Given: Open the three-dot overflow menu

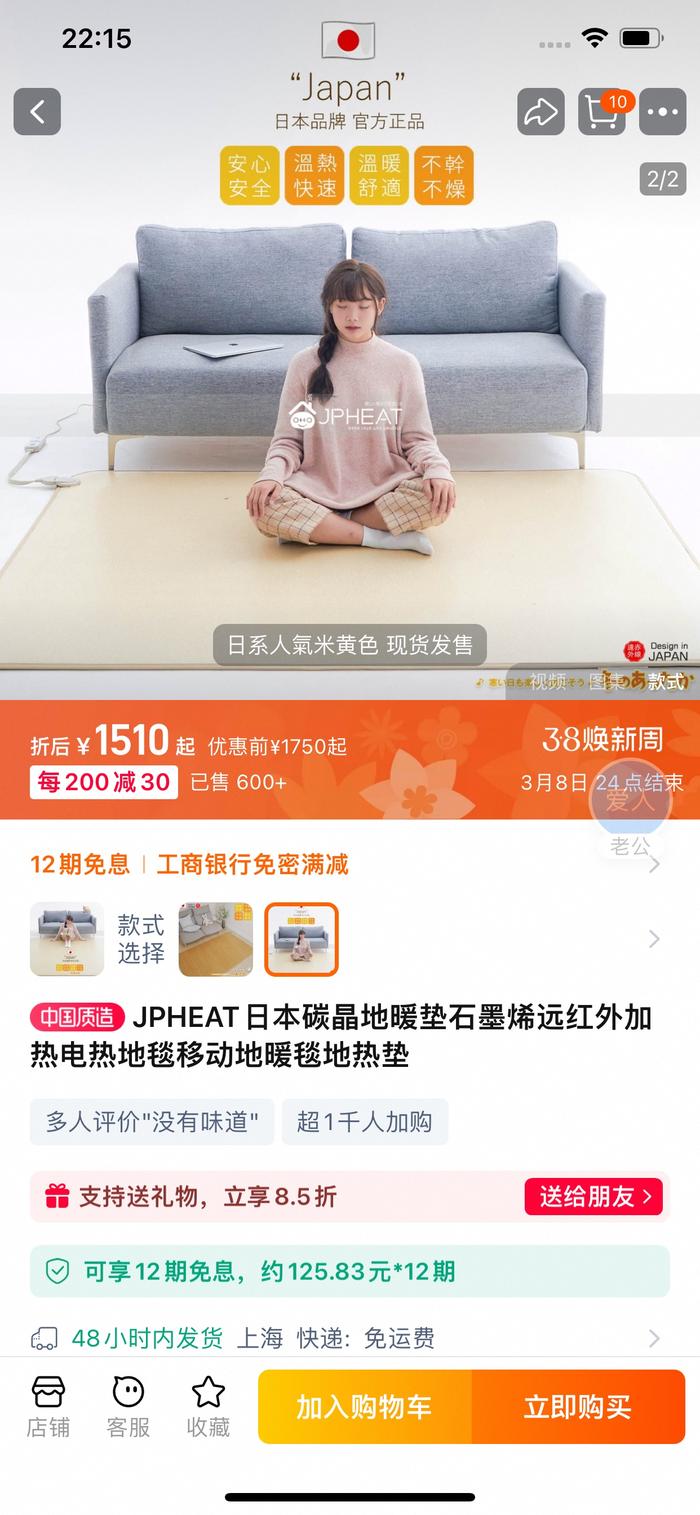Looking at the screenshot, I should (662, 112).
